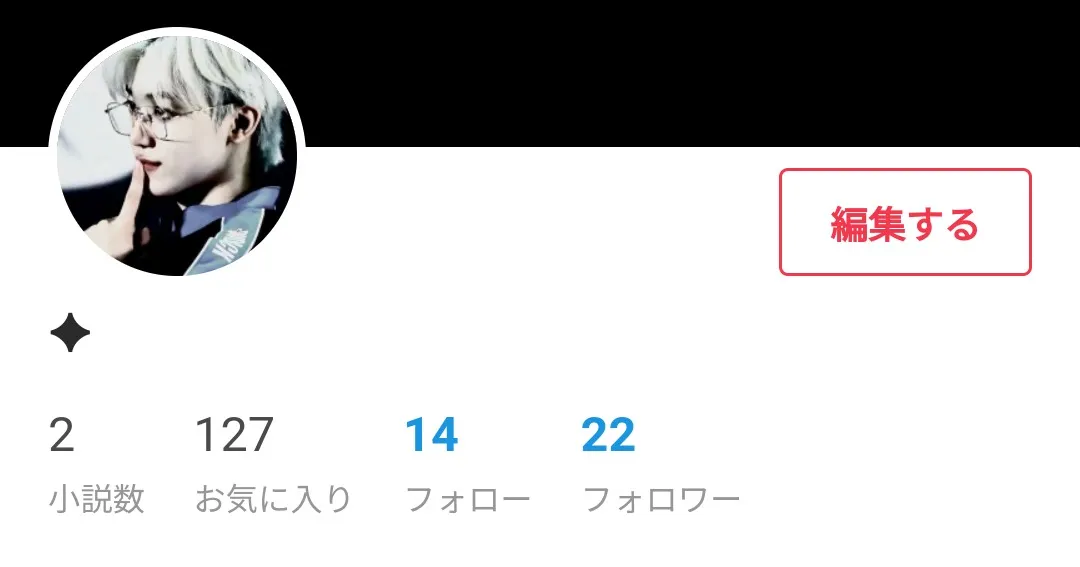Tap the 編集する edit button
The width and height of the screenshot is (1080, 567).
click(x=904, y=222)
